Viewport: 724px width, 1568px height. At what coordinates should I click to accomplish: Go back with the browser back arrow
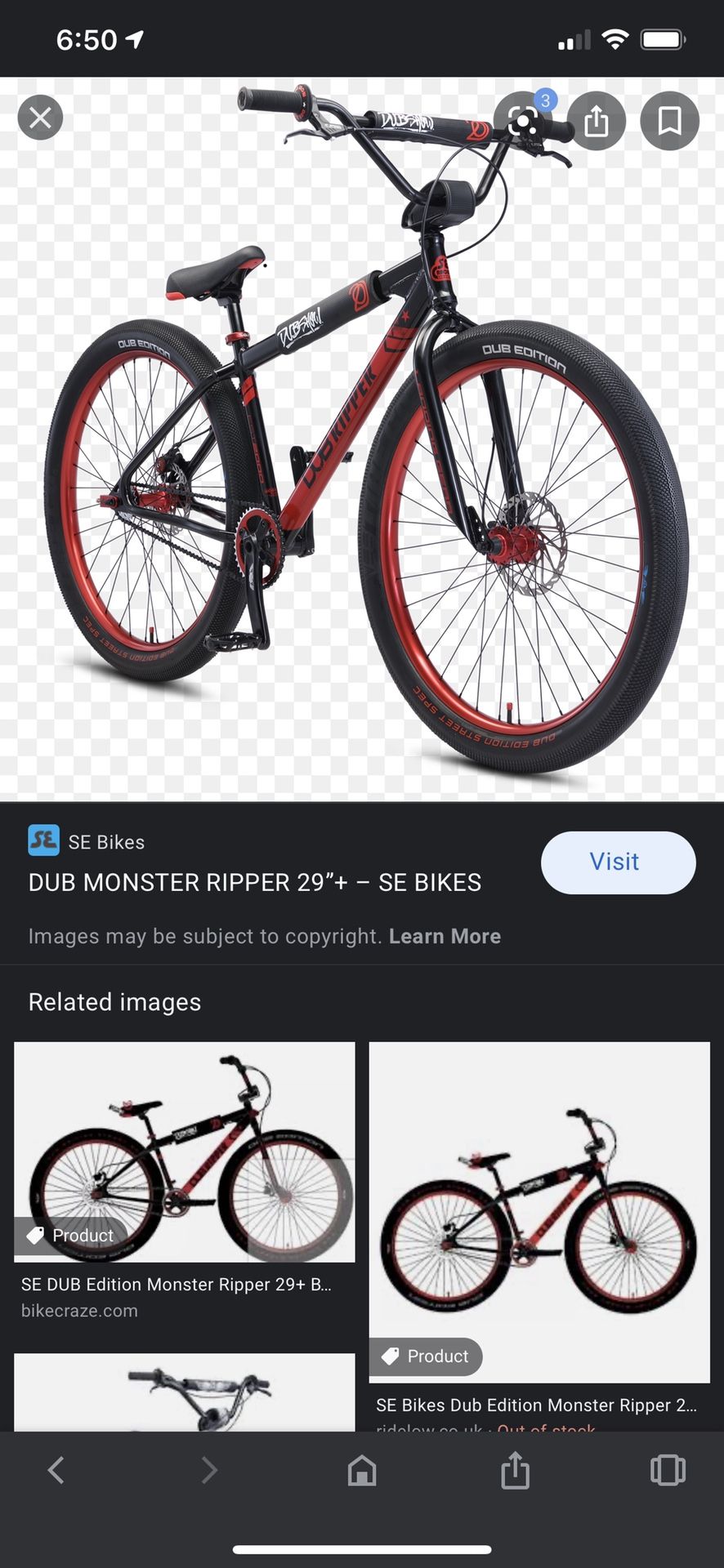[56, 1470]
